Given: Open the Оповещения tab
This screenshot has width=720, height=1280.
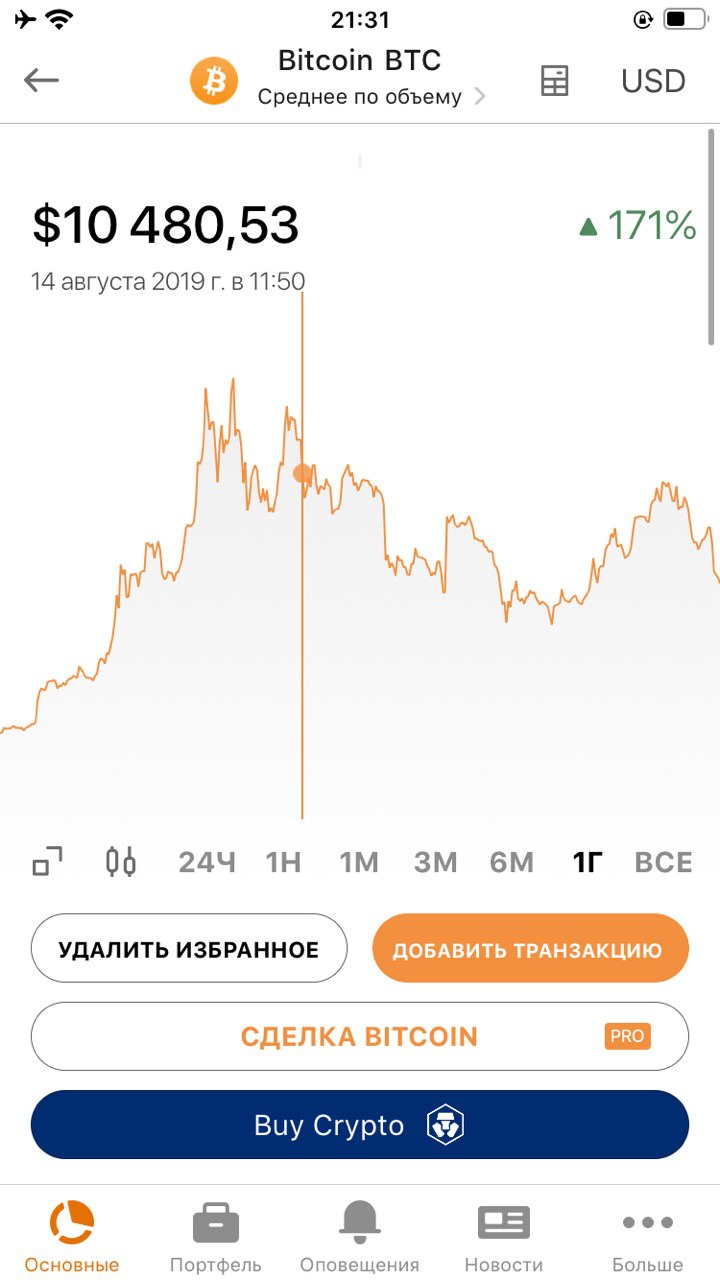Looking at the screenshot, I should 360,1236.
